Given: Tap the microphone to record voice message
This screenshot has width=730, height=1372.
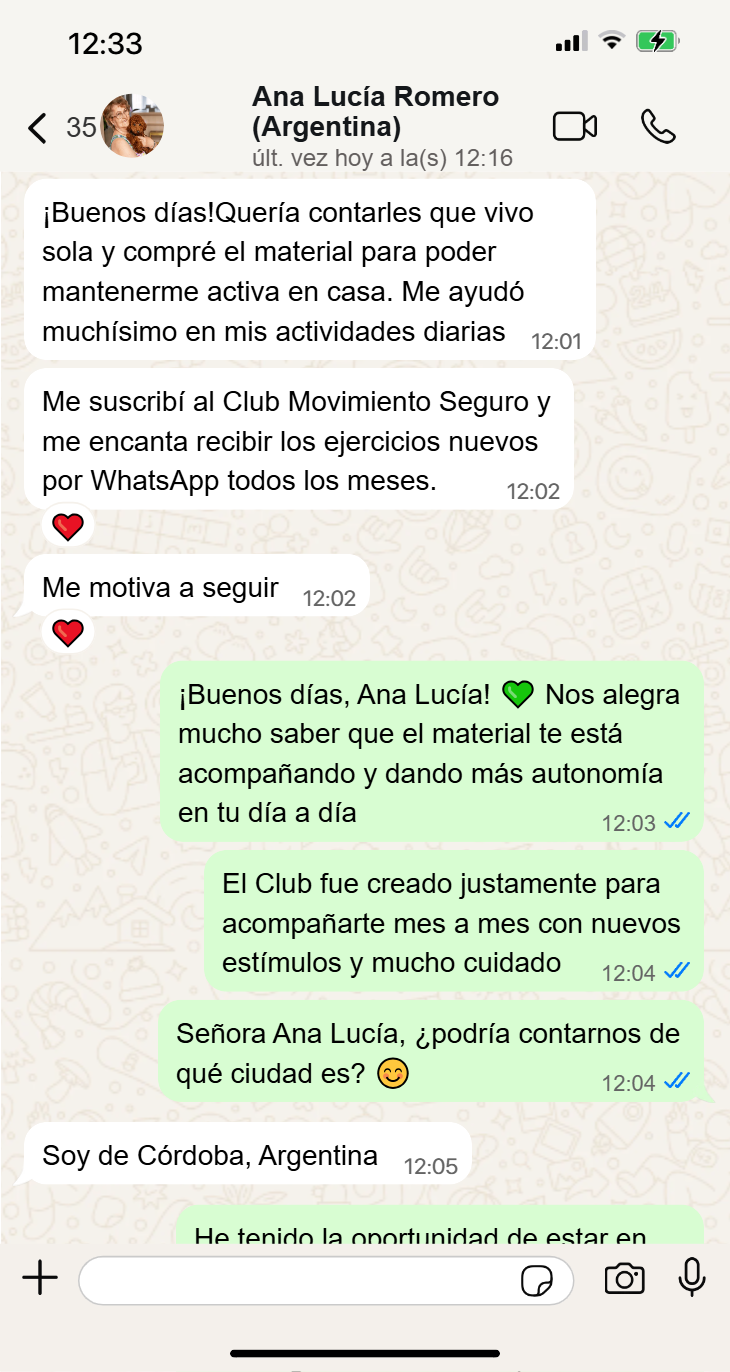Looking at the screenshot, I should (692, 1278).
